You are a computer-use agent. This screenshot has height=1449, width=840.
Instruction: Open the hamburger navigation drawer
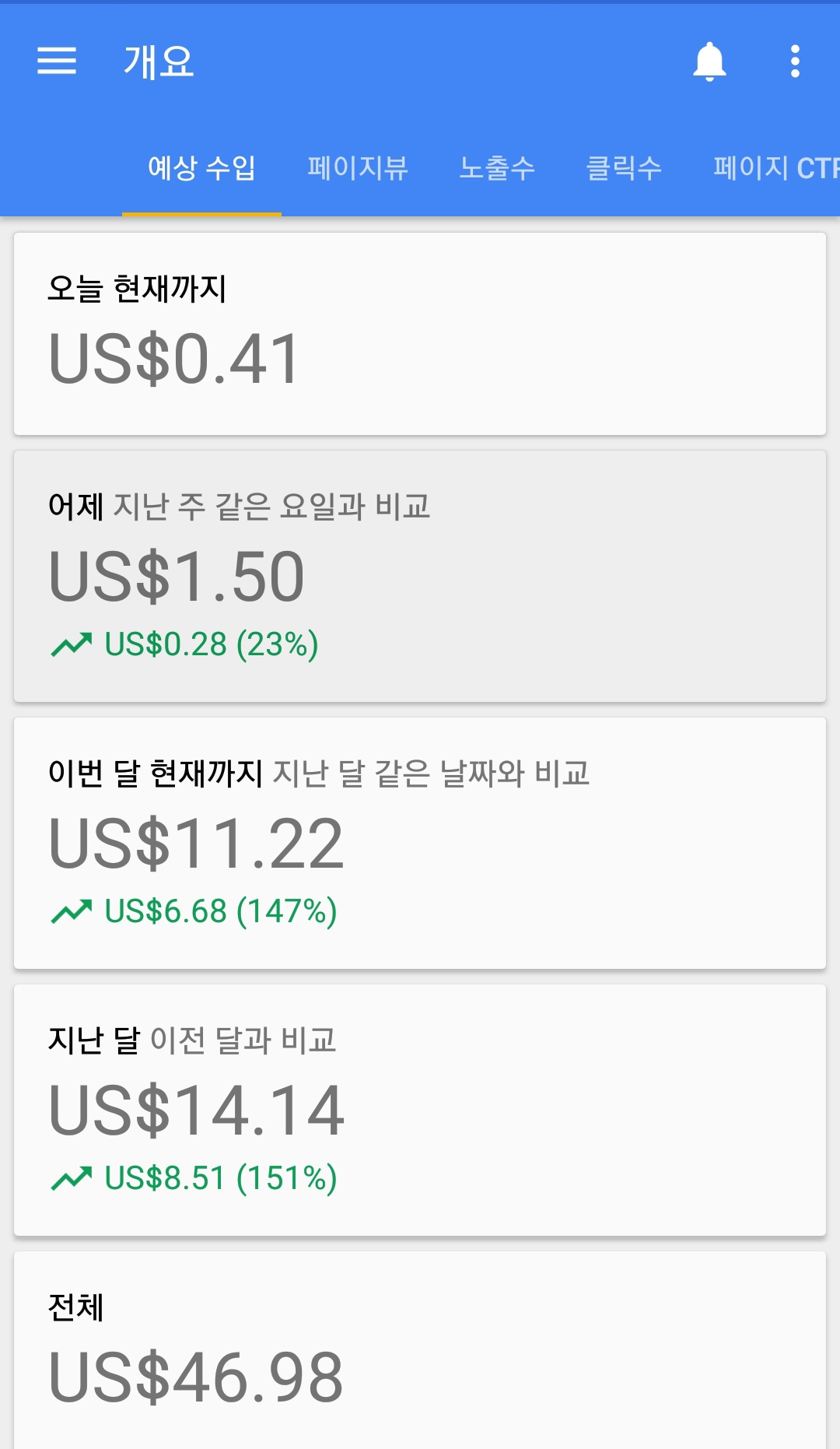pyautogui.click(x=57, y=61)
